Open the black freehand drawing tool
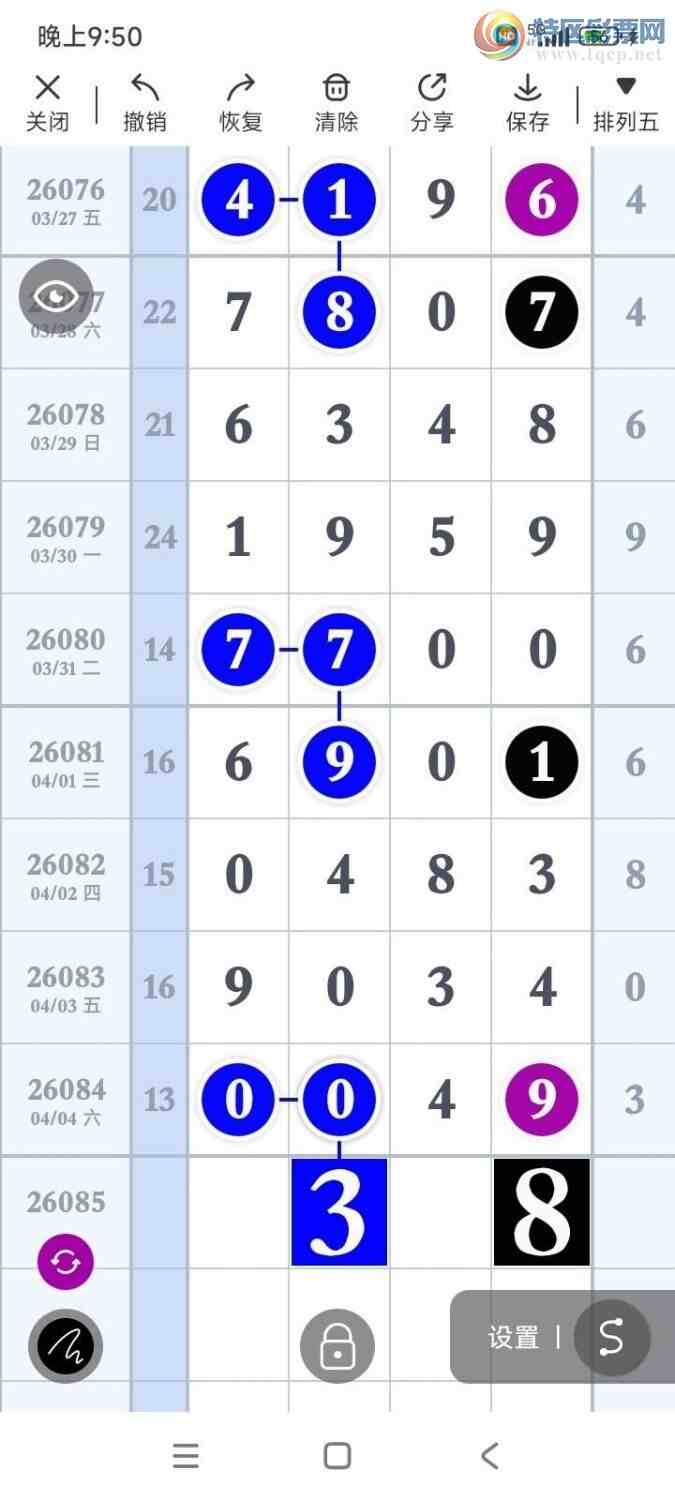This screenshot has height=1500, width=675. coord(66,1346)
